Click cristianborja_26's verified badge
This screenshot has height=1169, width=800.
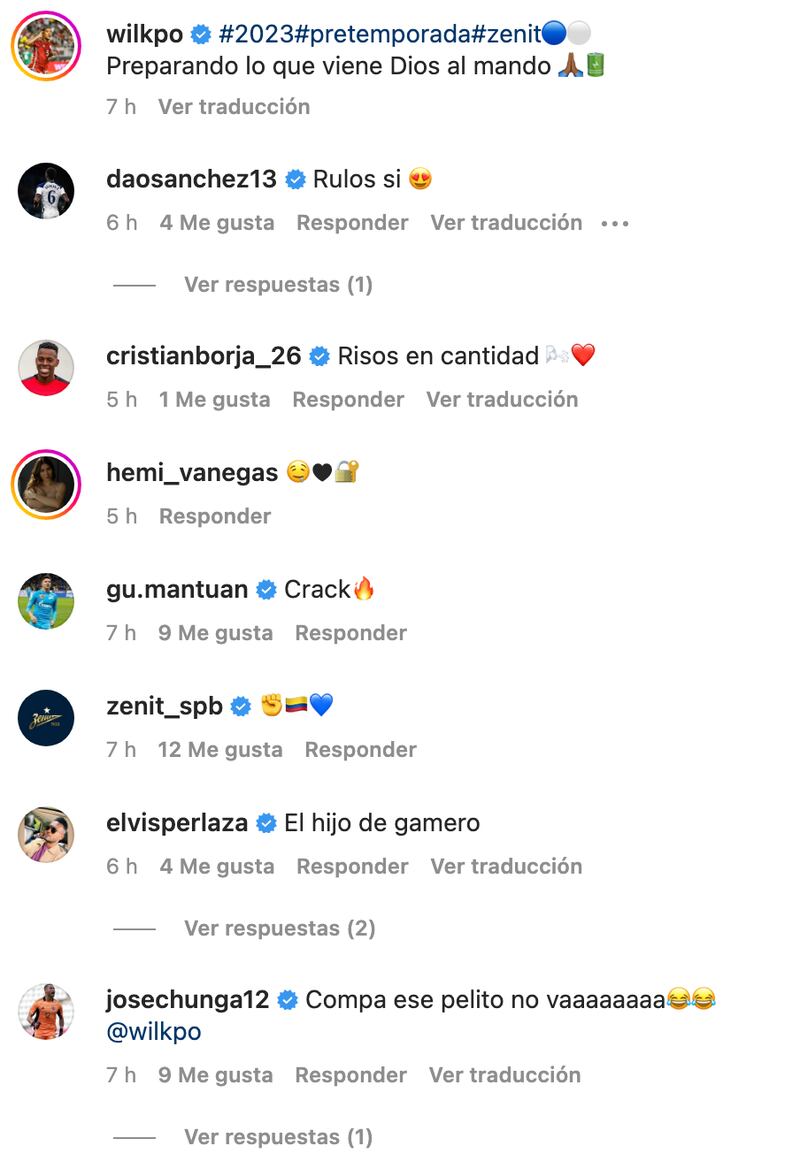[x=320, y=355]
